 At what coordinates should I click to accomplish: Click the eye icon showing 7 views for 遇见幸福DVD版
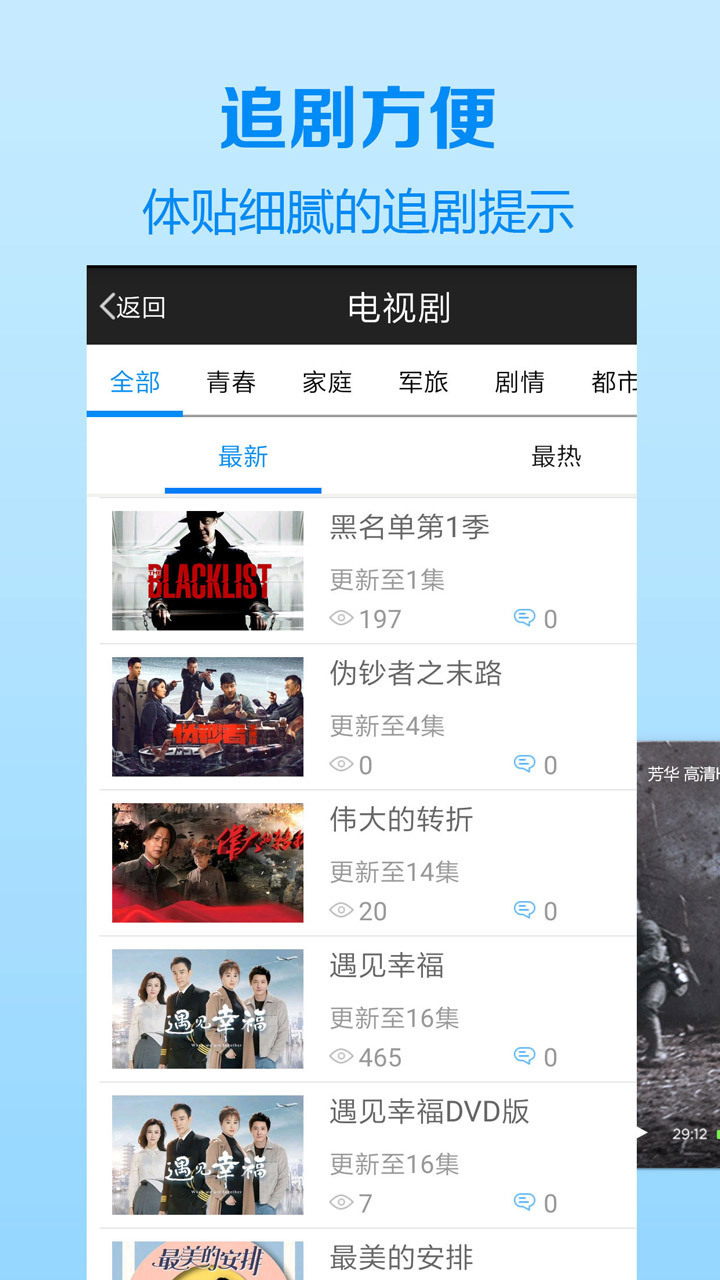click(x=341, y=1203)
